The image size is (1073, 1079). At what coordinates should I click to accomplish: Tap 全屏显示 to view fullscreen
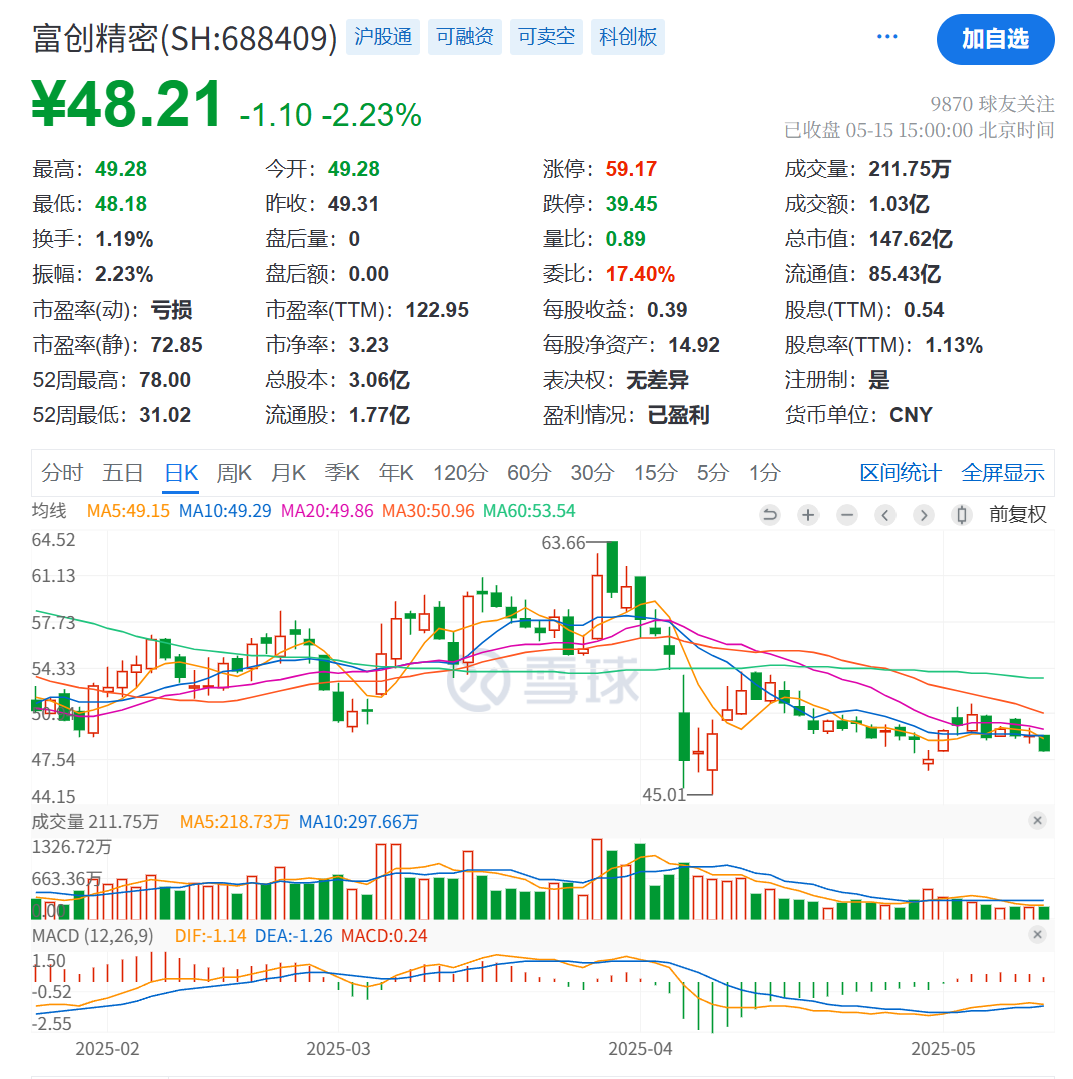[1002, 473]
